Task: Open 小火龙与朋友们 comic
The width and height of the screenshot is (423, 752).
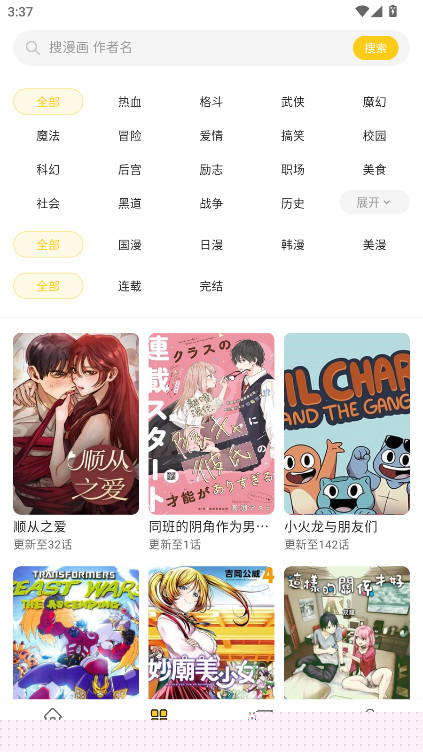Action: coord(347,424)
